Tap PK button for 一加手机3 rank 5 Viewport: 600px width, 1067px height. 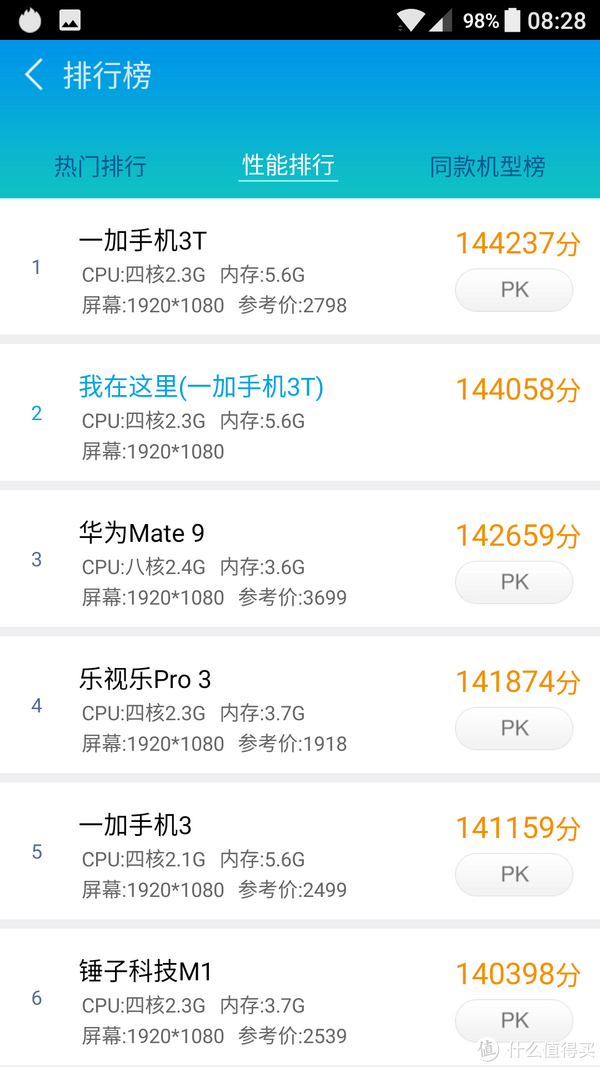click(514, 875)
